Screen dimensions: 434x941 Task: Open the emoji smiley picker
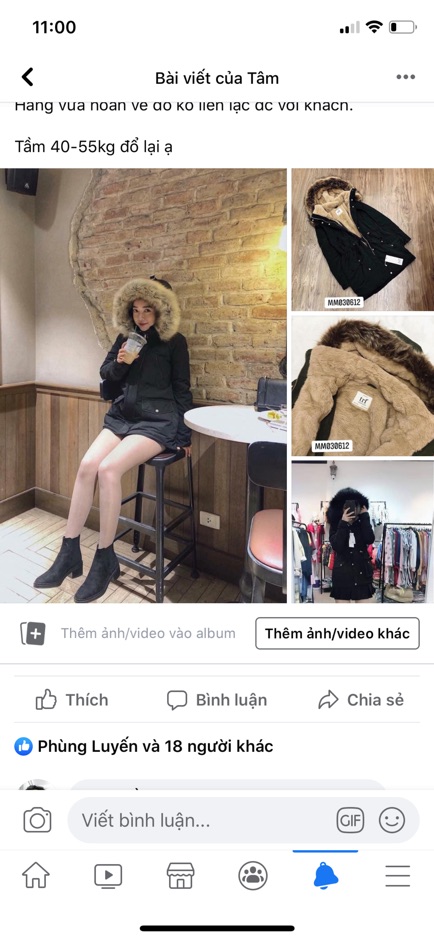pos(392,820)
